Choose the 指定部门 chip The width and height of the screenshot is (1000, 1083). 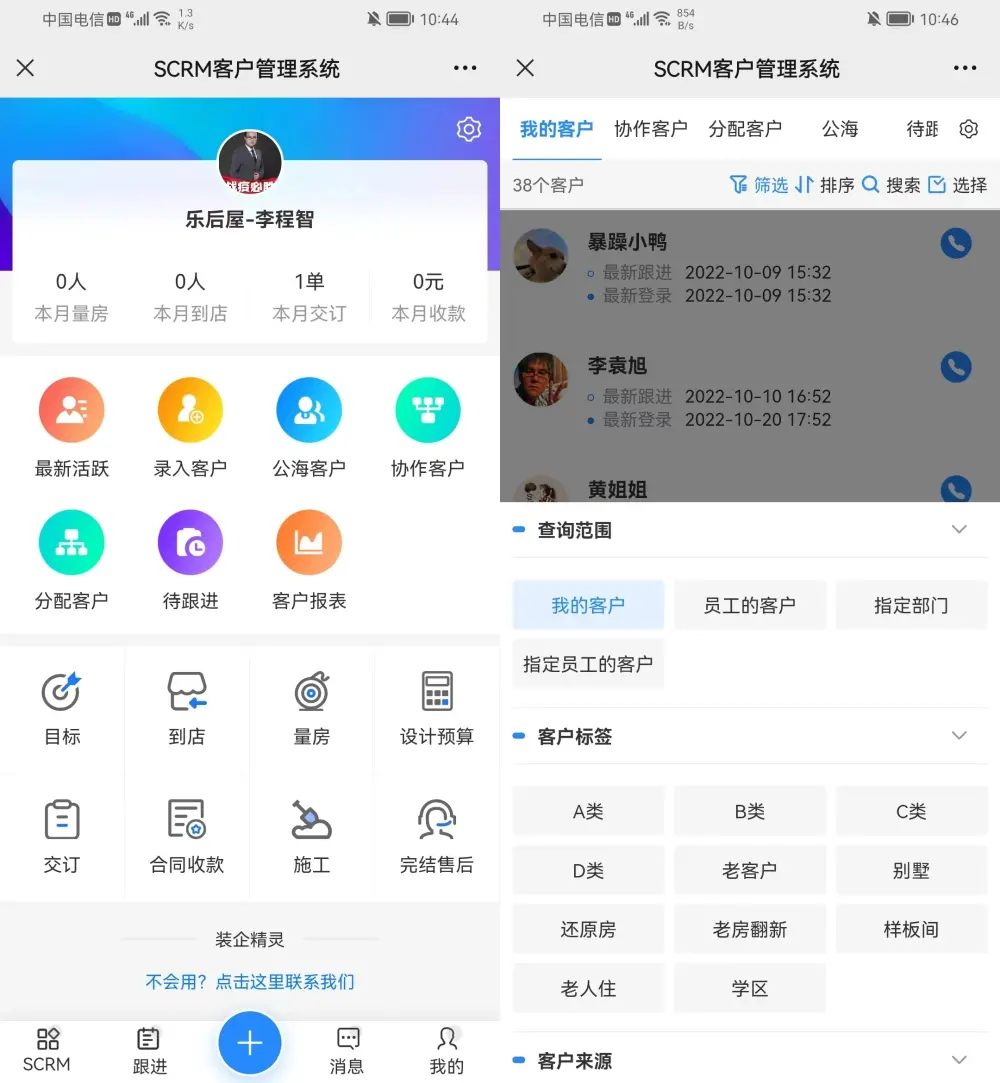tap(911, 605)
